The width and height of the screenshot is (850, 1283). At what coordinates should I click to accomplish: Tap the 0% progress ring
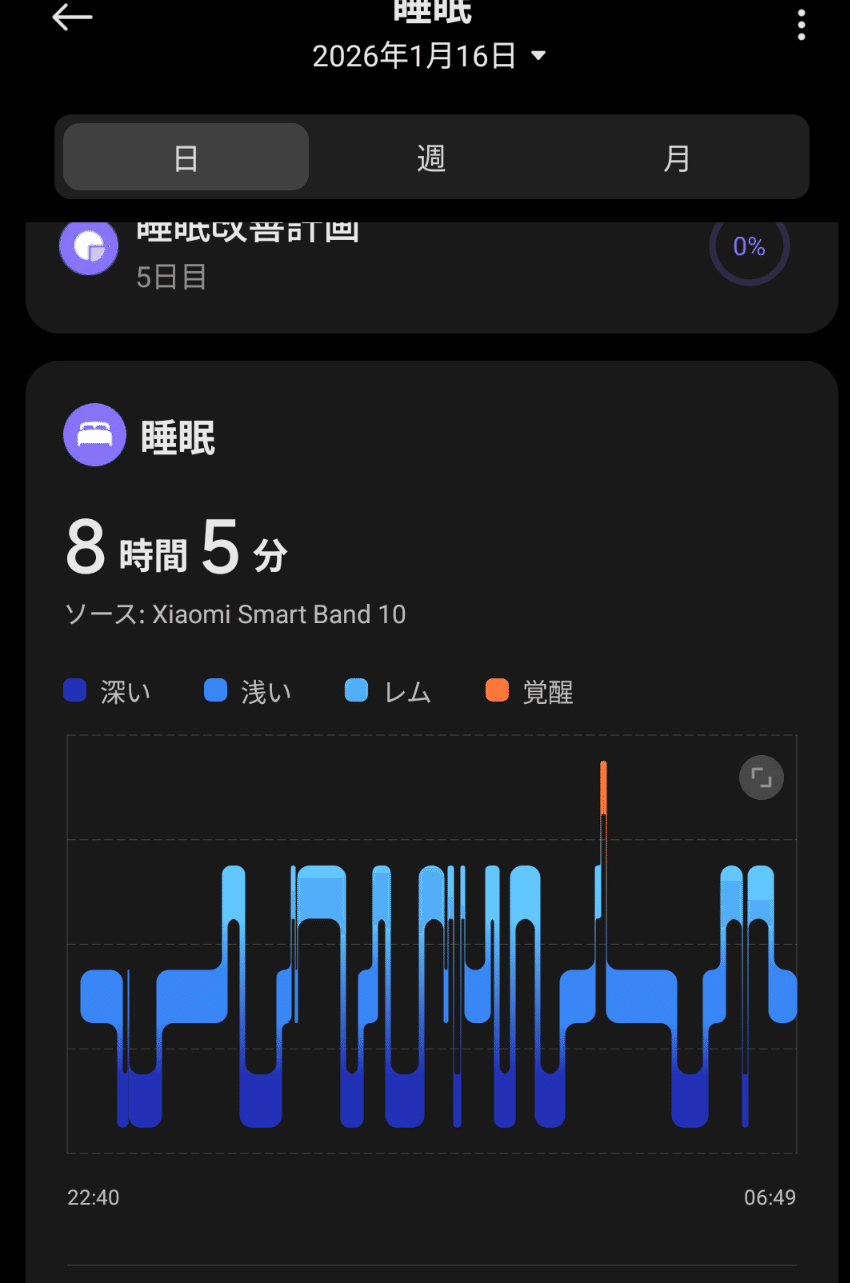pyautogui.click(x=749, y=247)
